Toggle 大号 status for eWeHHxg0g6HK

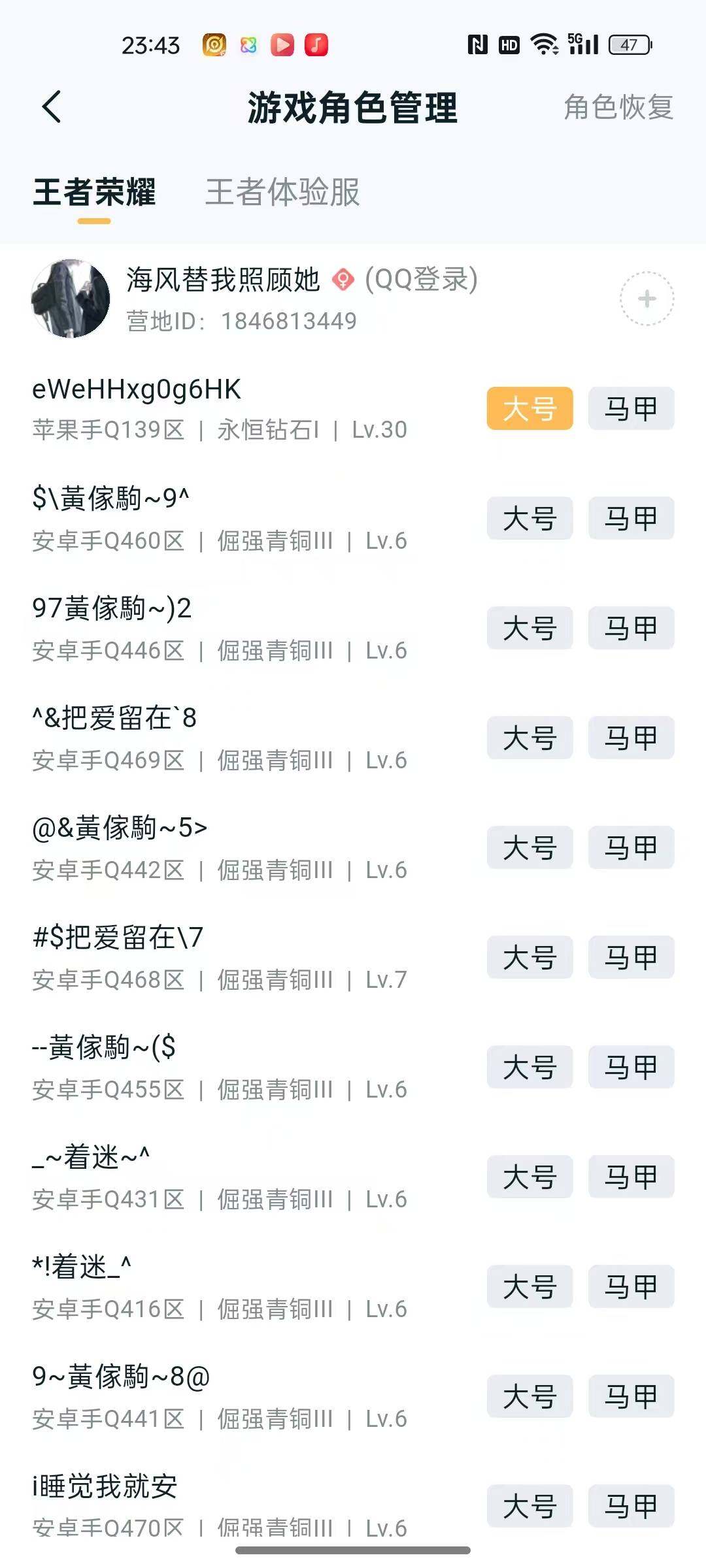529,408
